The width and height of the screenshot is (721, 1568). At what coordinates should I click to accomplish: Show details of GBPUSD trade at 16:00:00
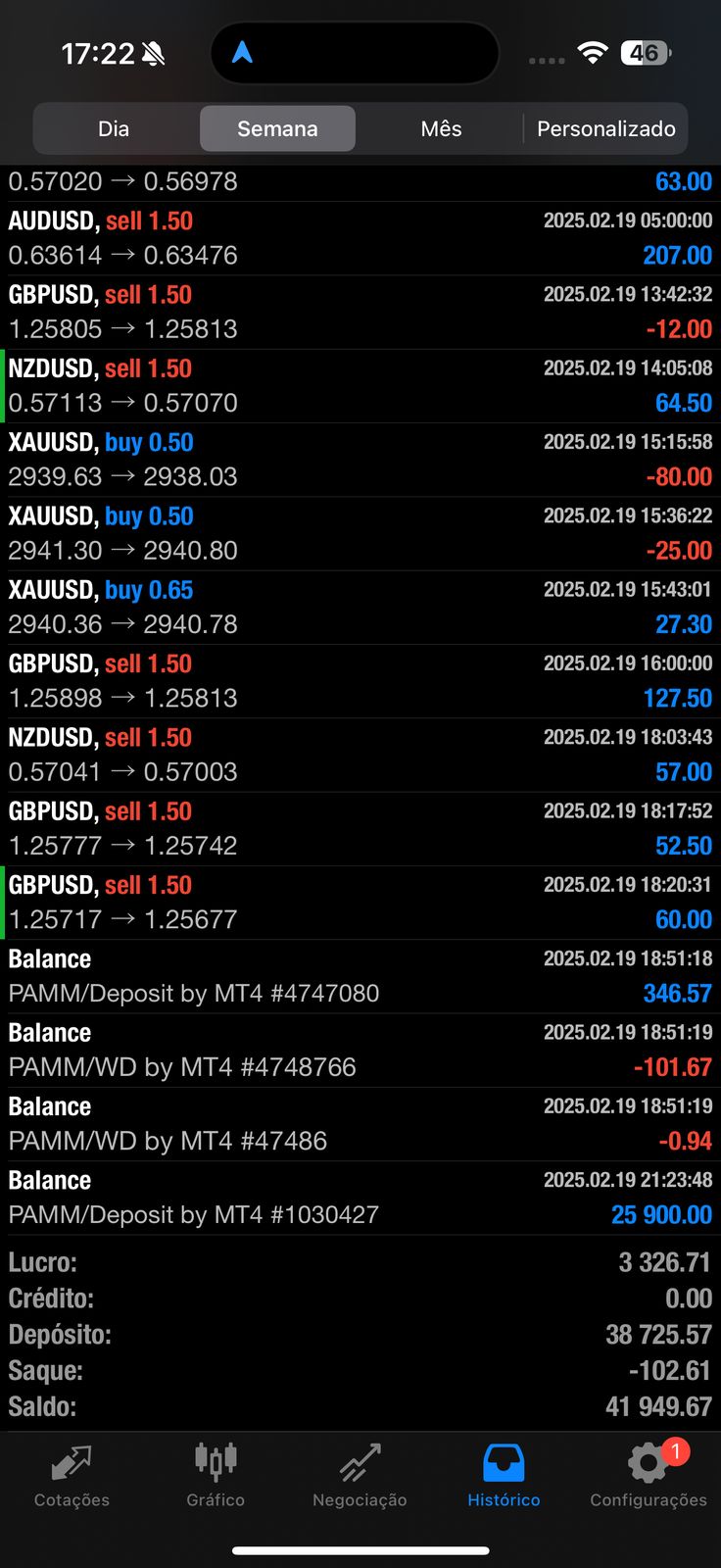pyautogui.click(x=360, y=680)
